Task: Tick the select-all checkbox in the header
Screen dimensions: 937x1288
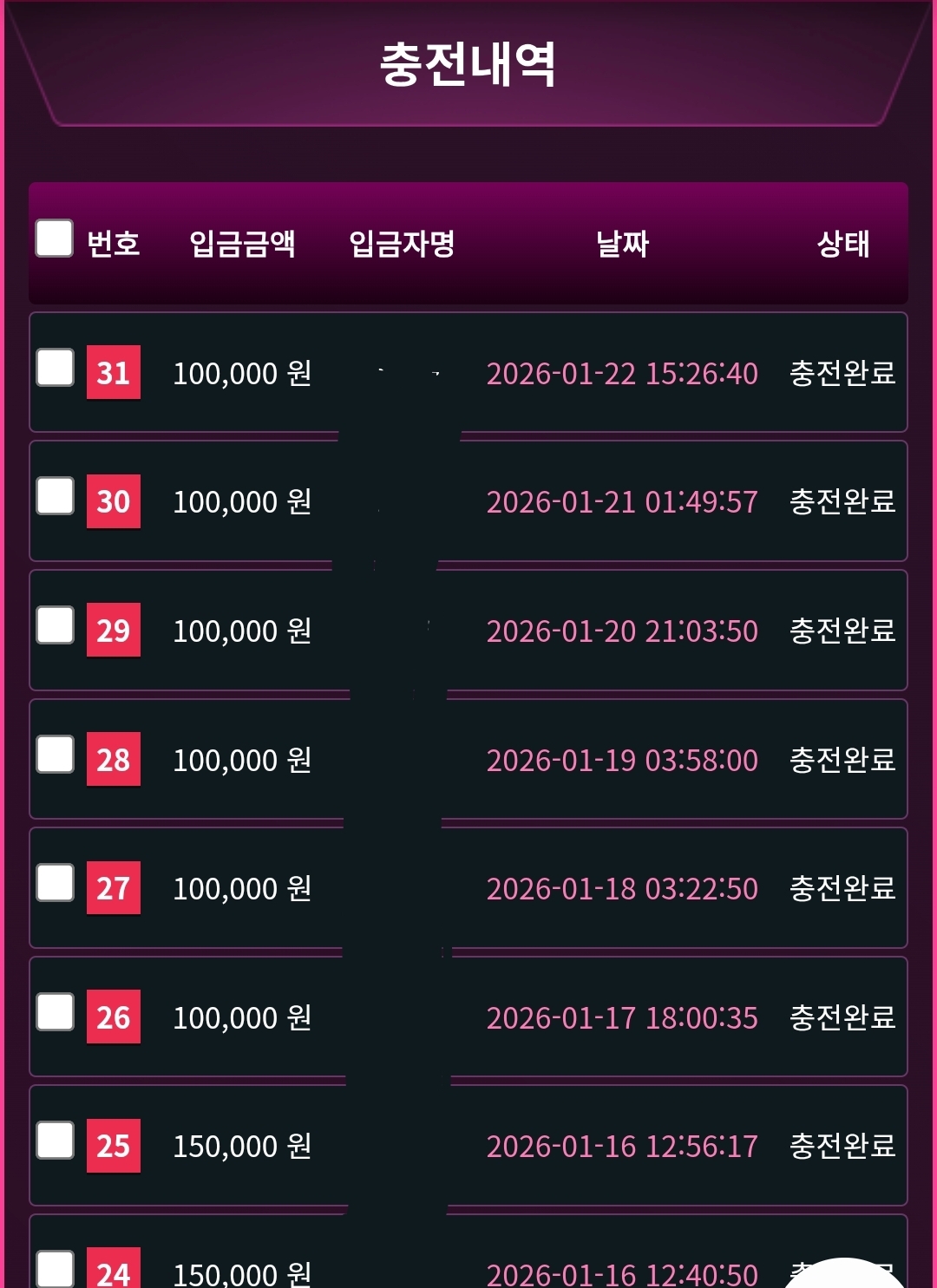Action: click(x=54, y=239)
